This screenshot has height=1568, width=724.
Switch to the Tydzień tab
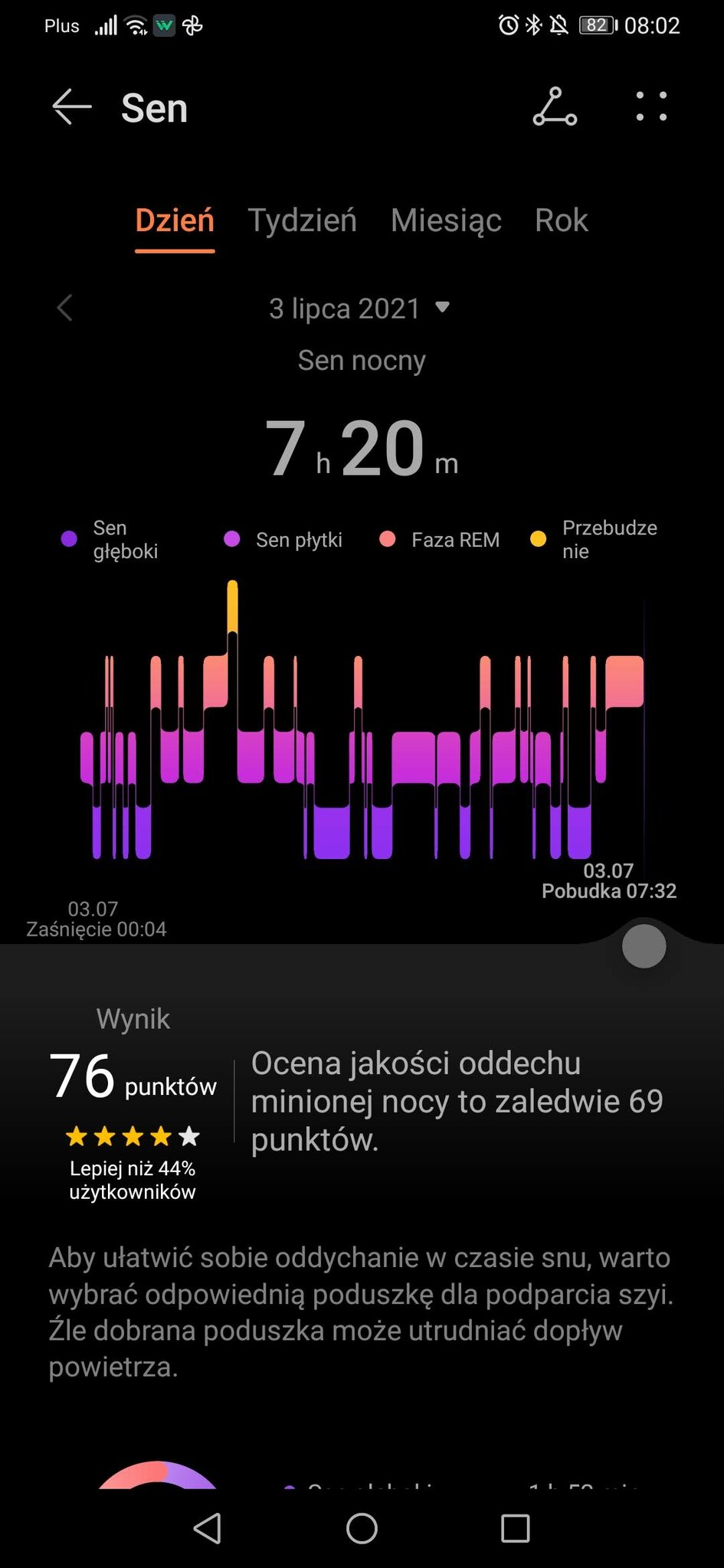tap(303, 220)
